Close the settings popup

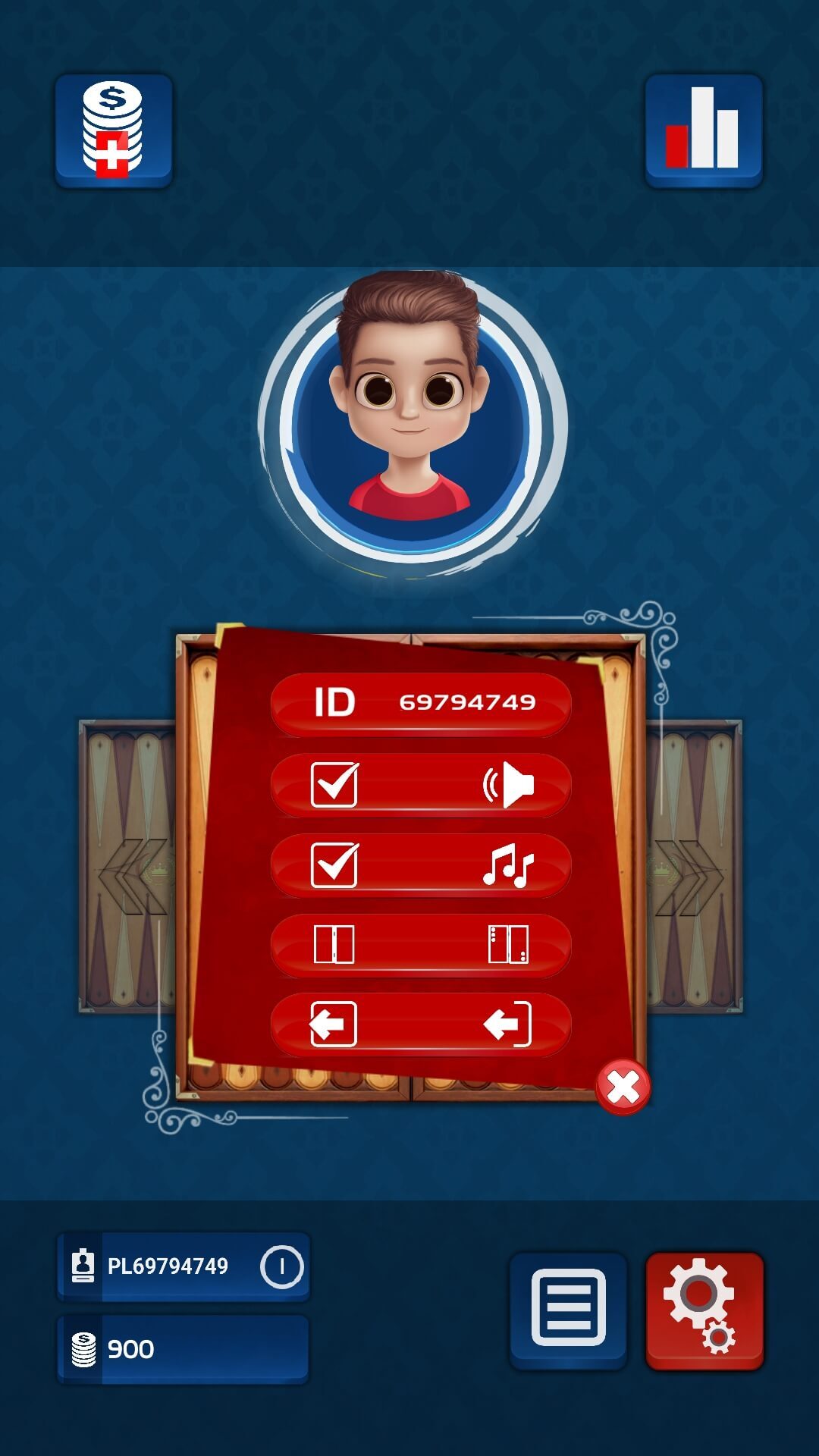click(x=623, y=1087)
